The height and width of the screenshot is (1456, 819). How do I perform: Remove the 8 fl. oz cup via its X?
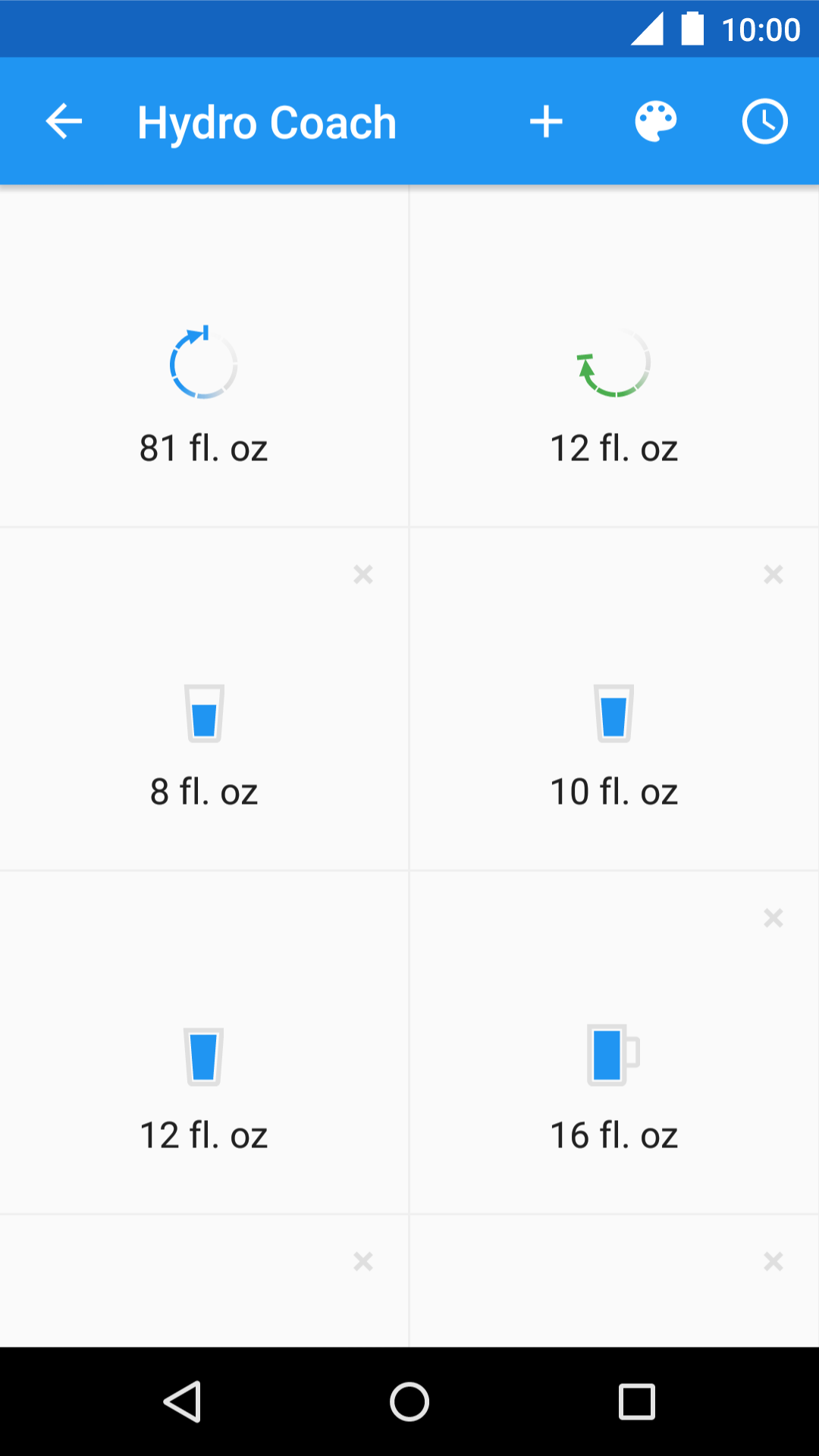362,574
